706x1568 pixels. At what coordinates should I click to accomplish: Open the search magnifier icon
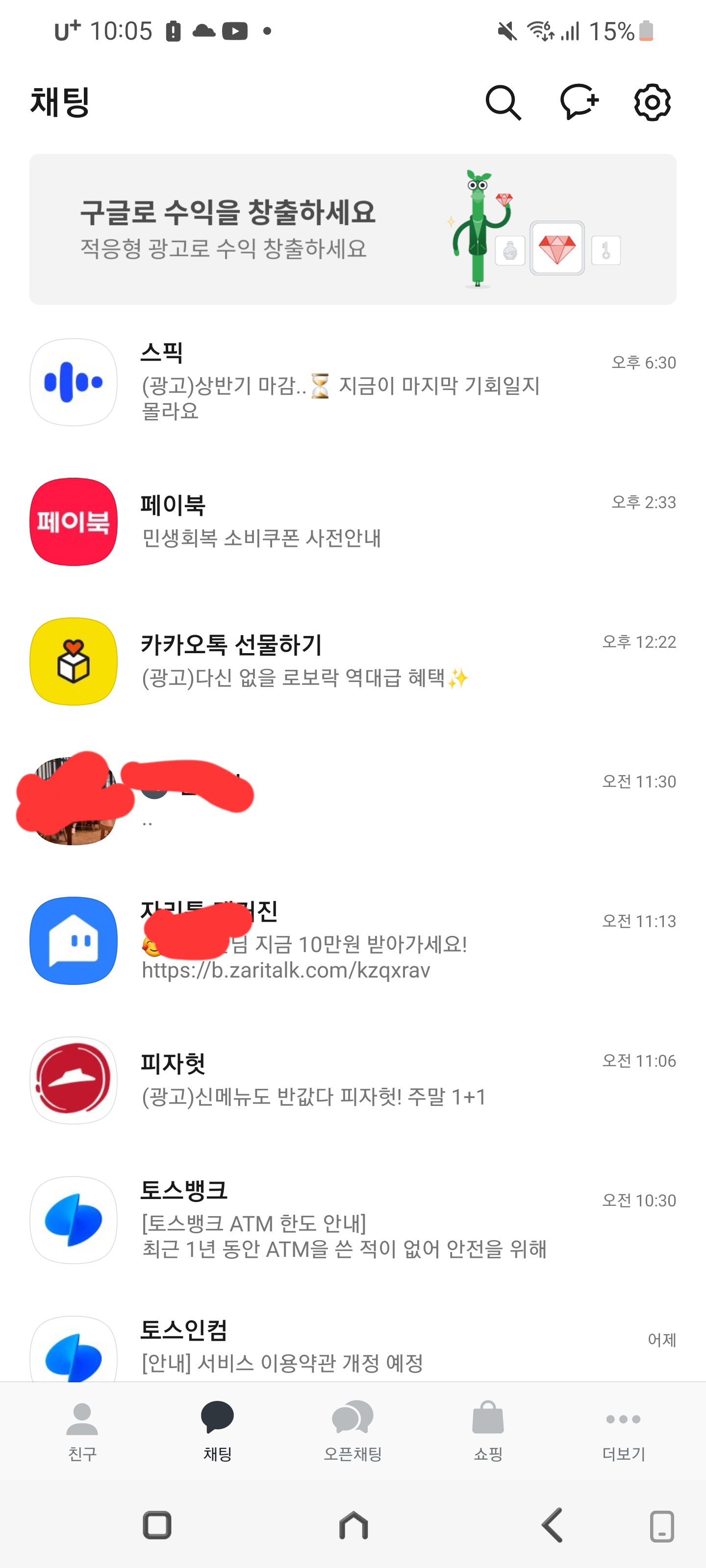[503, 102]
